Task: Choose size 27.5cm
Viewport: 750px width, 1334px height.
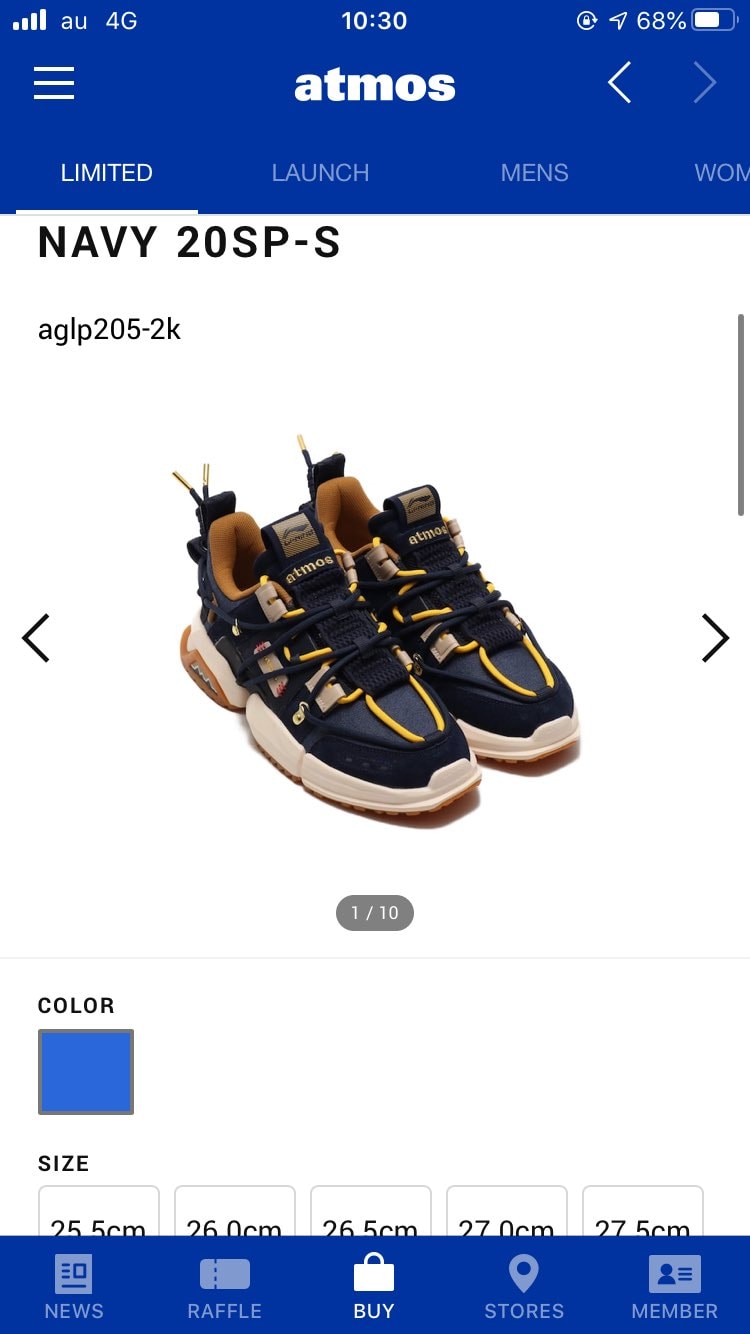Action: (643, 1211)
